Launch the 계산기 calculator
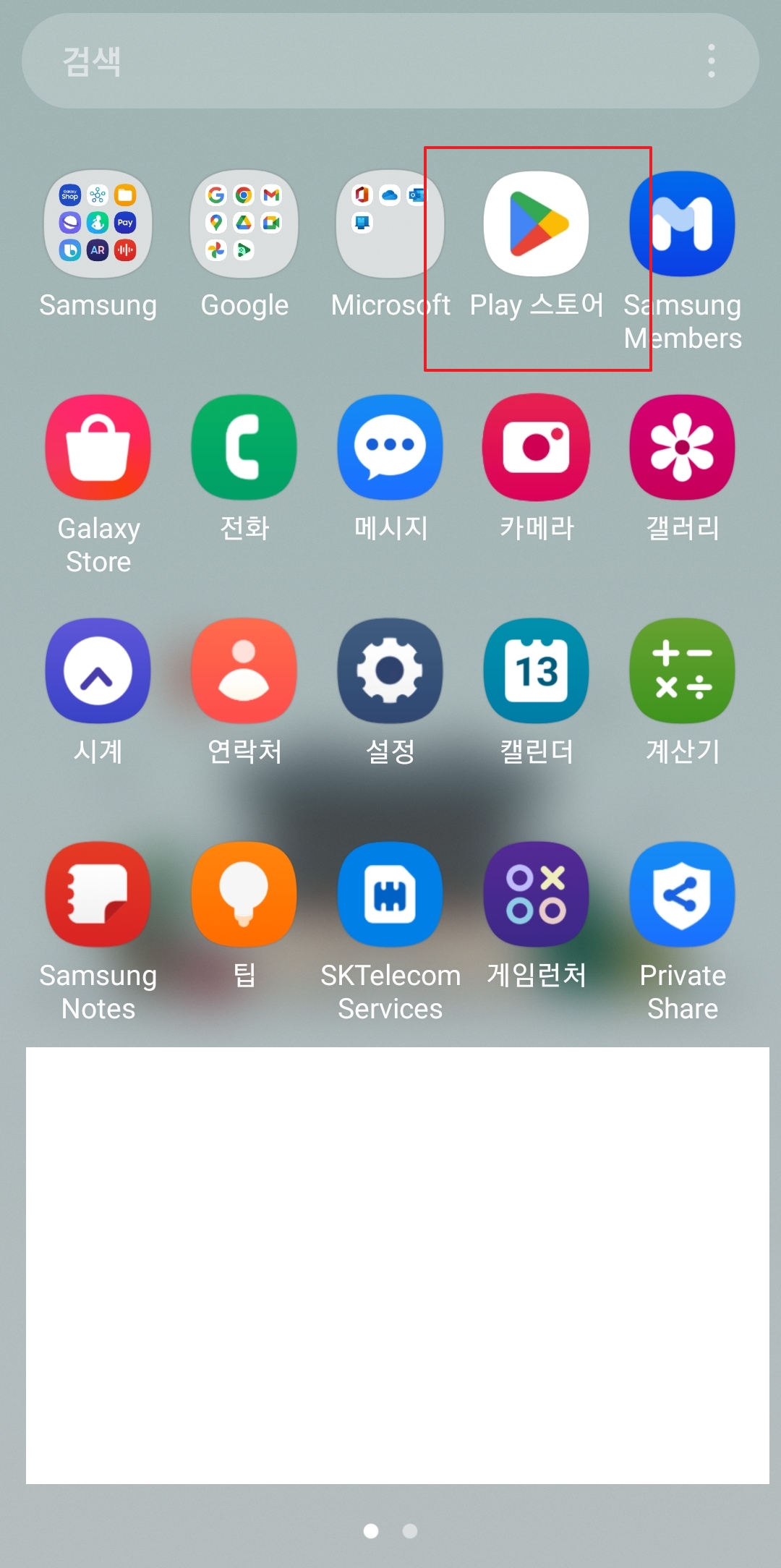 (x=681, y=670)
